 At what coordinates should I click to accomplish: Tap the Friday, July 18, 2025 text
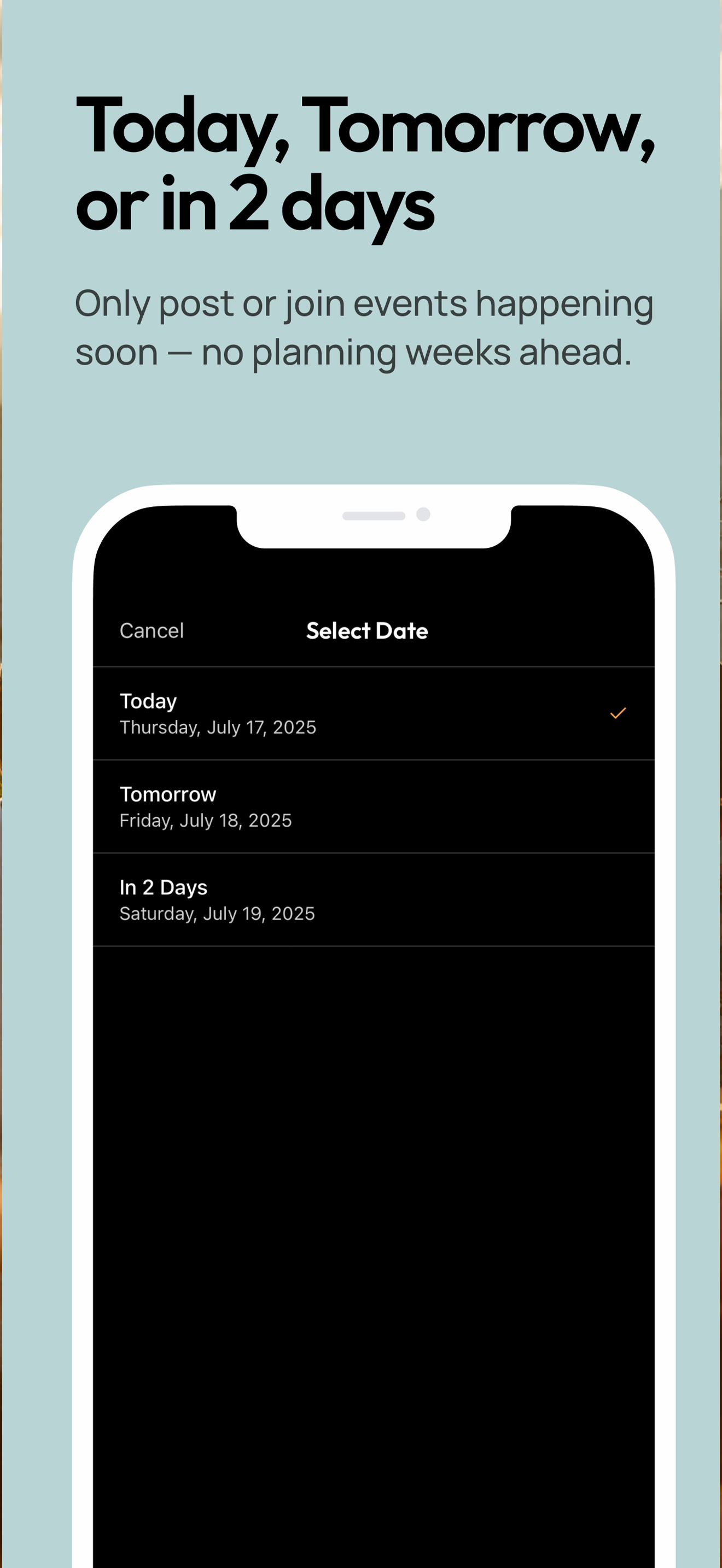pyautogui.click(x=205, y=820)
